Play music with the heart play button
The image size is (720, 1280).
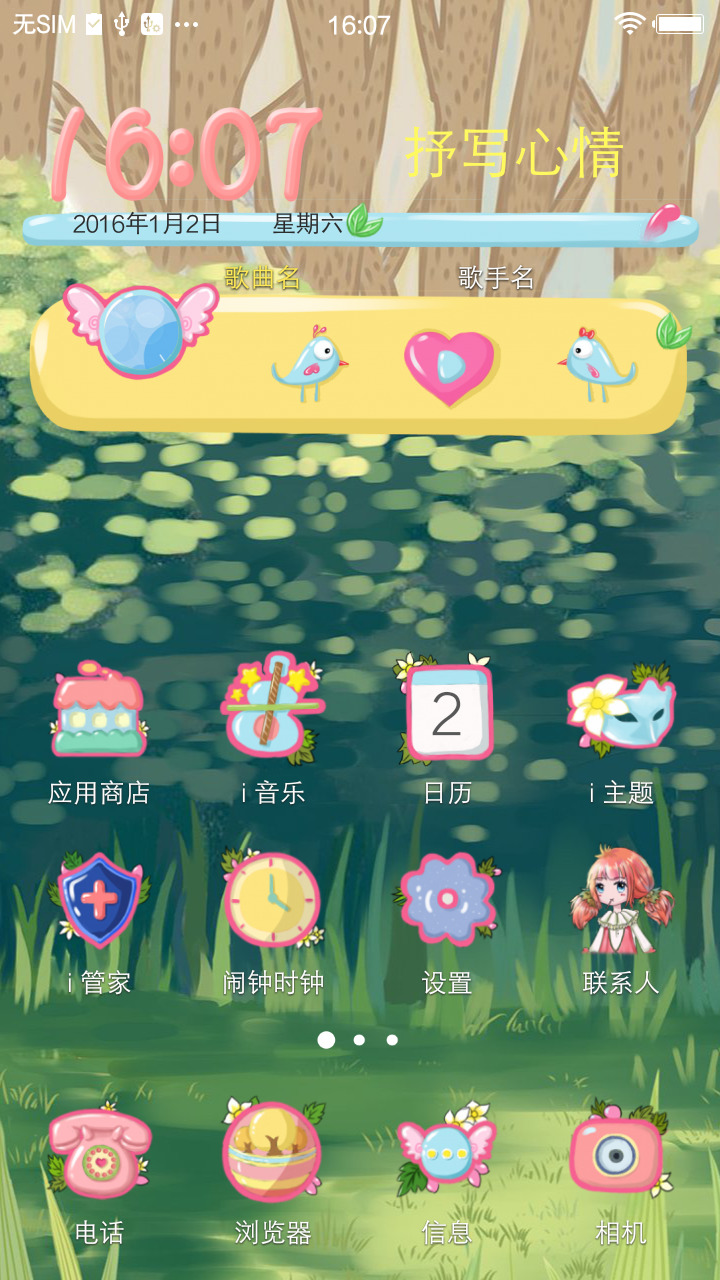[x=449, y=365]
